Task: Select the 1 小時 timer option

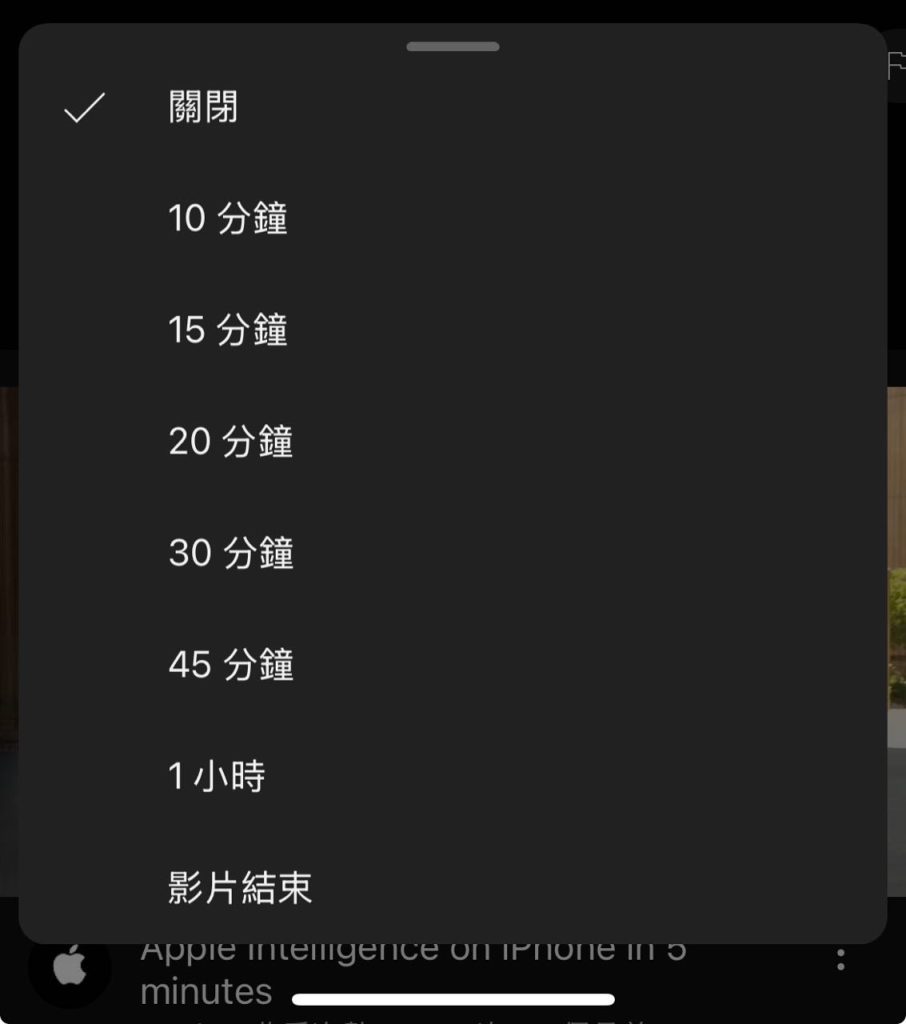Action: coord(216,776)
